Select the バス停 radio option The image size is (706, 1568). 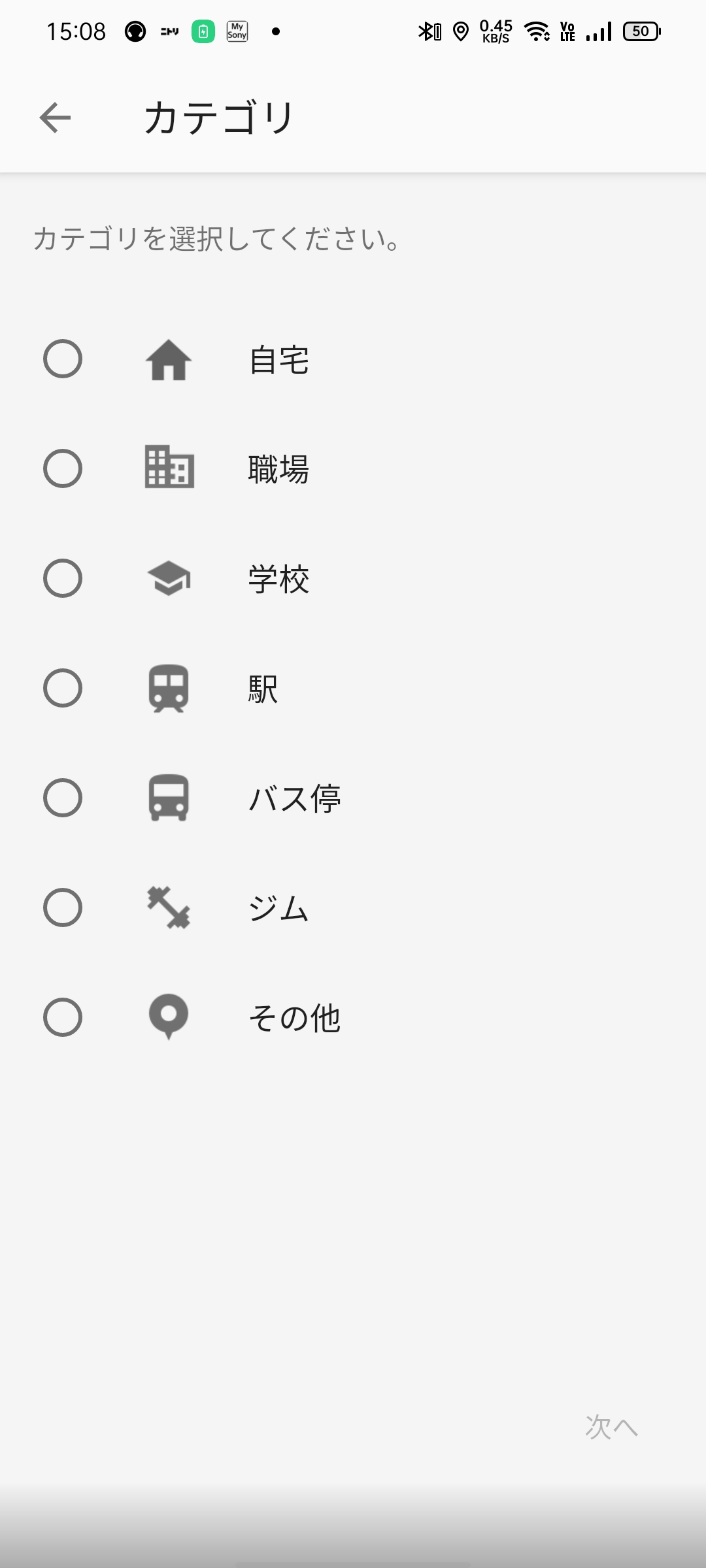(63, 798)
